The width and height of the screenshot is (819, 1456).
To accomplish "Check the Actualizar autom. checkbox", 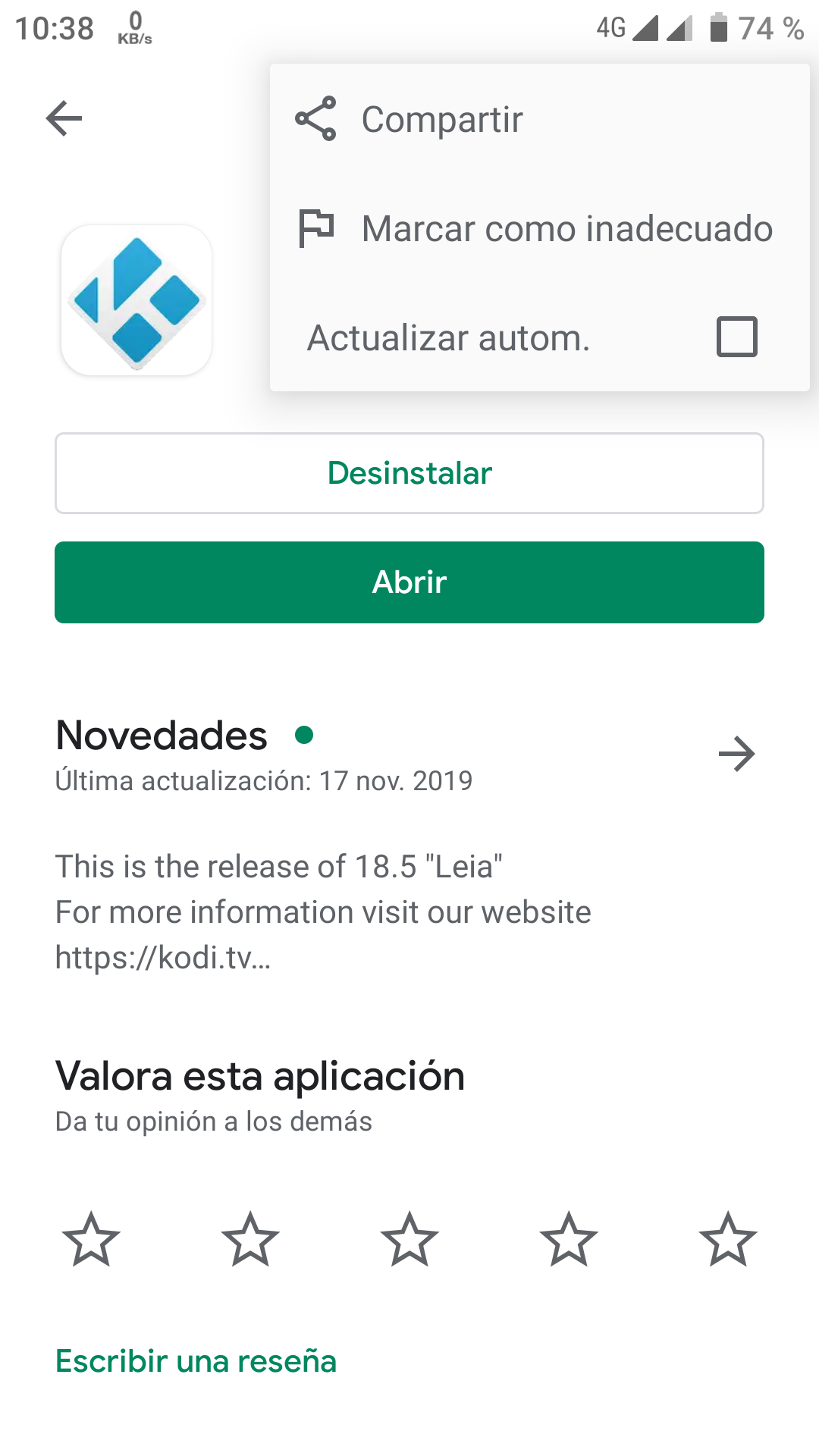I will pyautogui.click(x=736, y=337).
